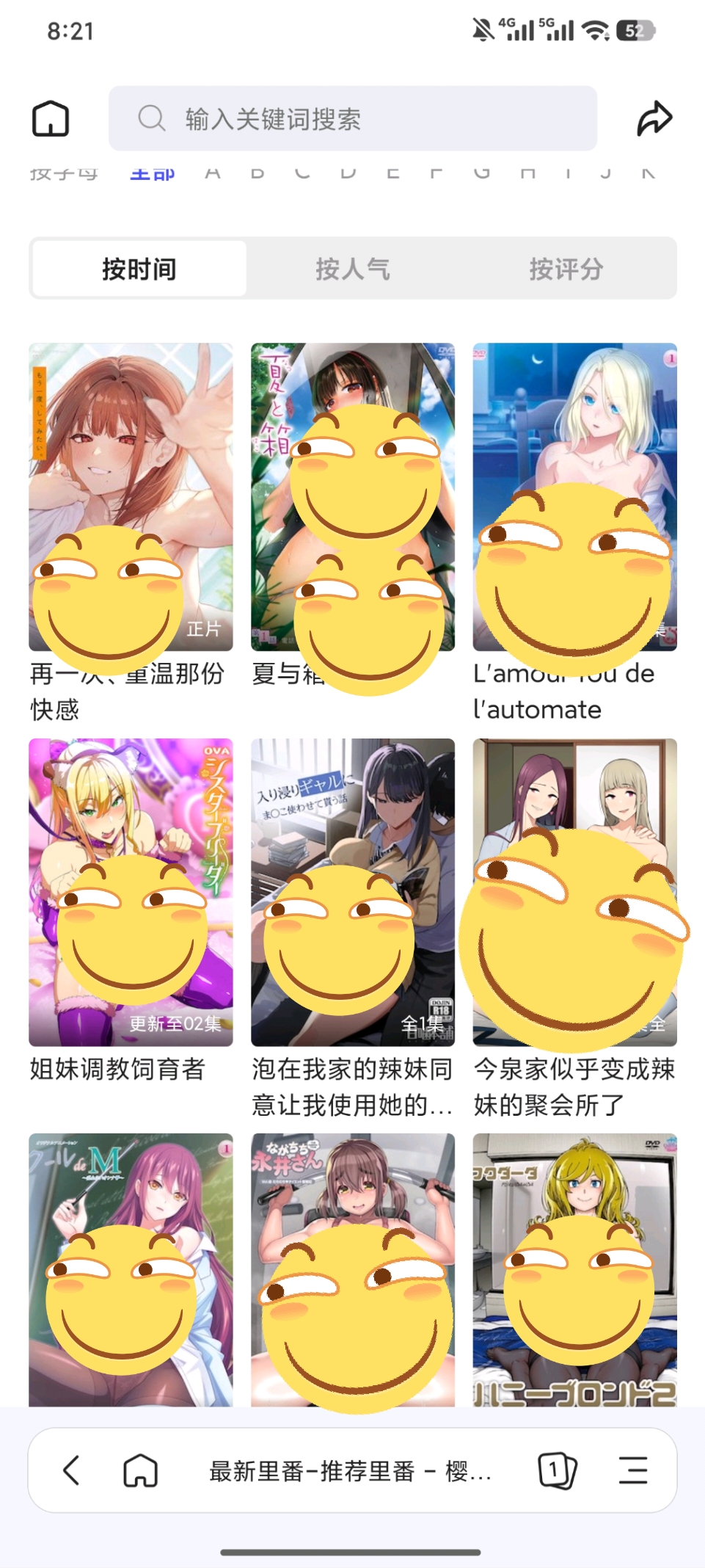
Task: Switch to the 按人气 sorting tab
Action: (352, 269)
